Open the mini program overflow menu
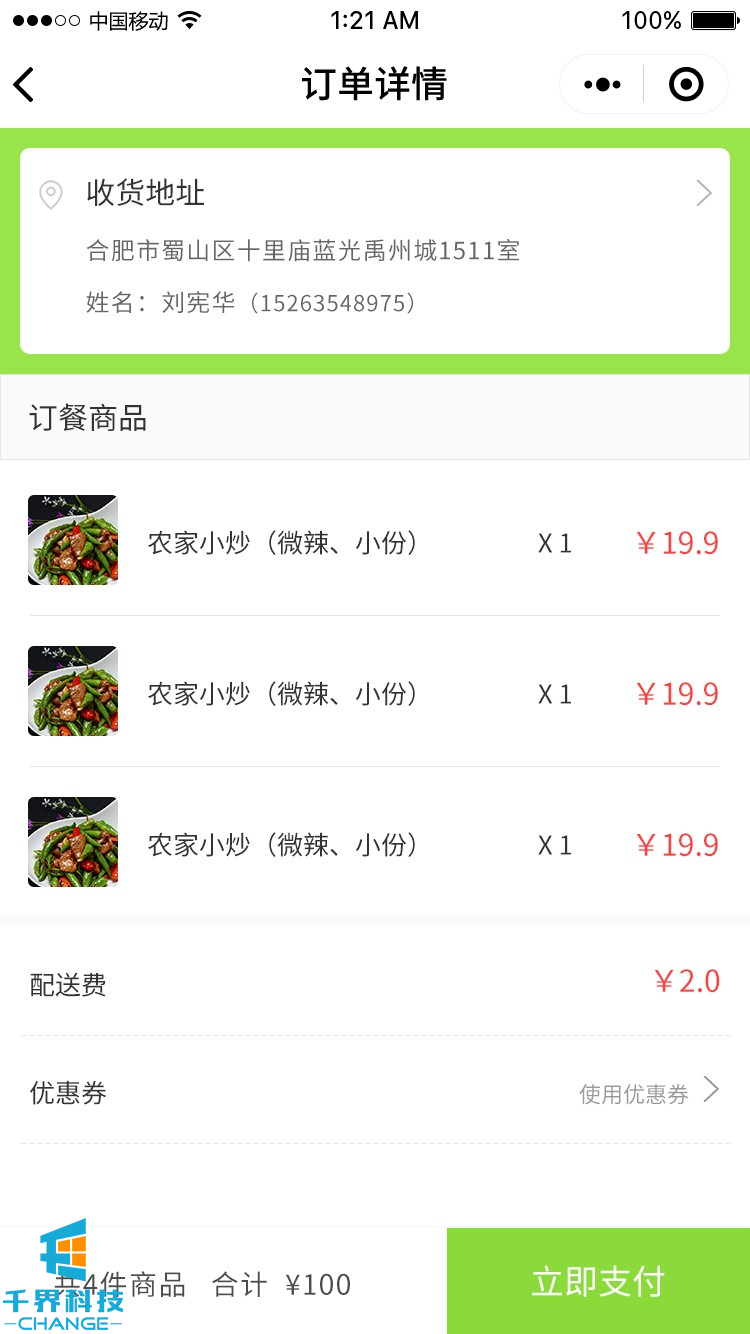This screenshot has height=1334, width=750. coord(602,85)
